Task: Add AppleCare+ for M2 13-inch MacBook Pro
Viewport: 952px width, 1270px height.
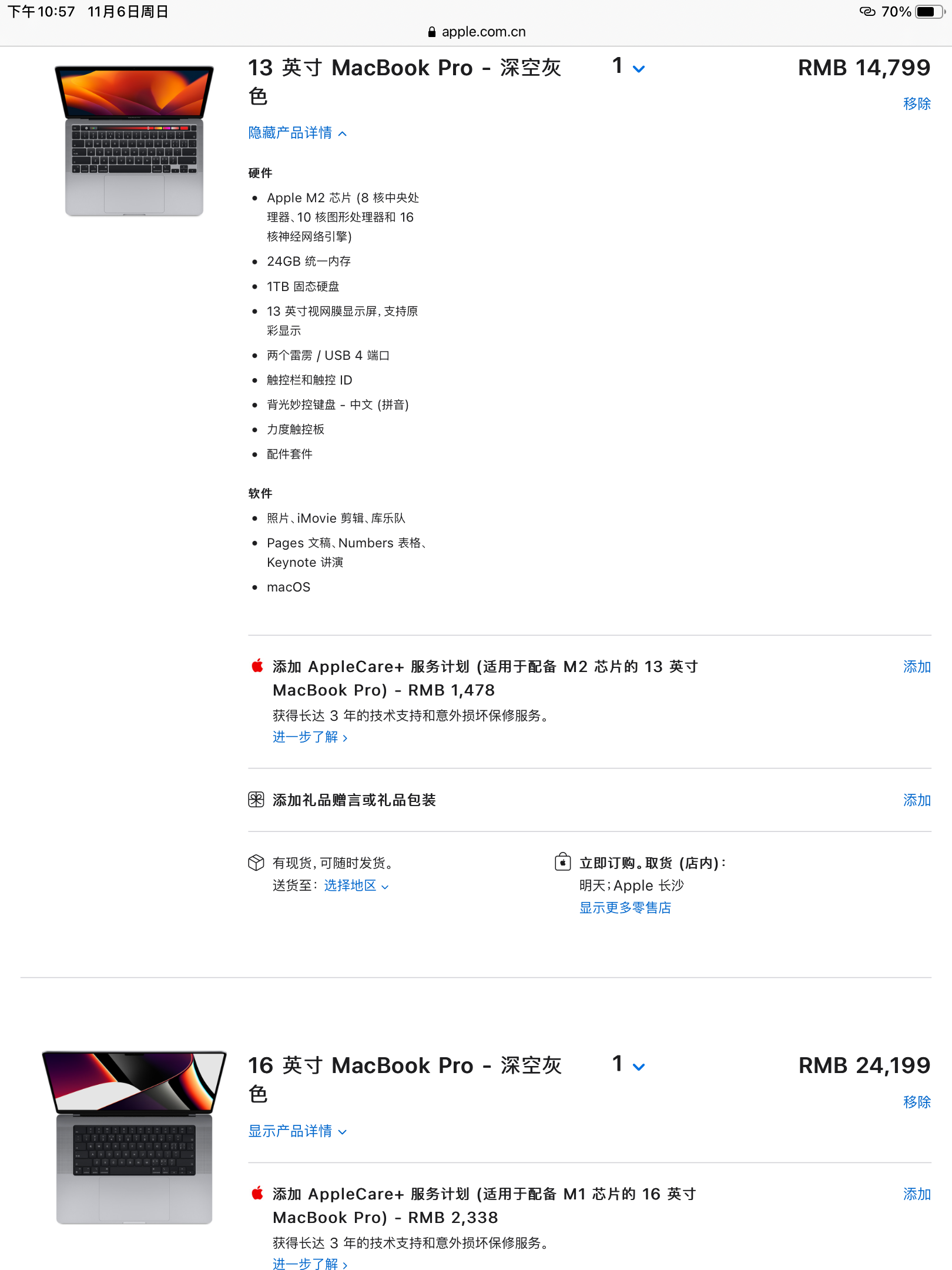Action: pyautogui.click(x=916, y=667)
